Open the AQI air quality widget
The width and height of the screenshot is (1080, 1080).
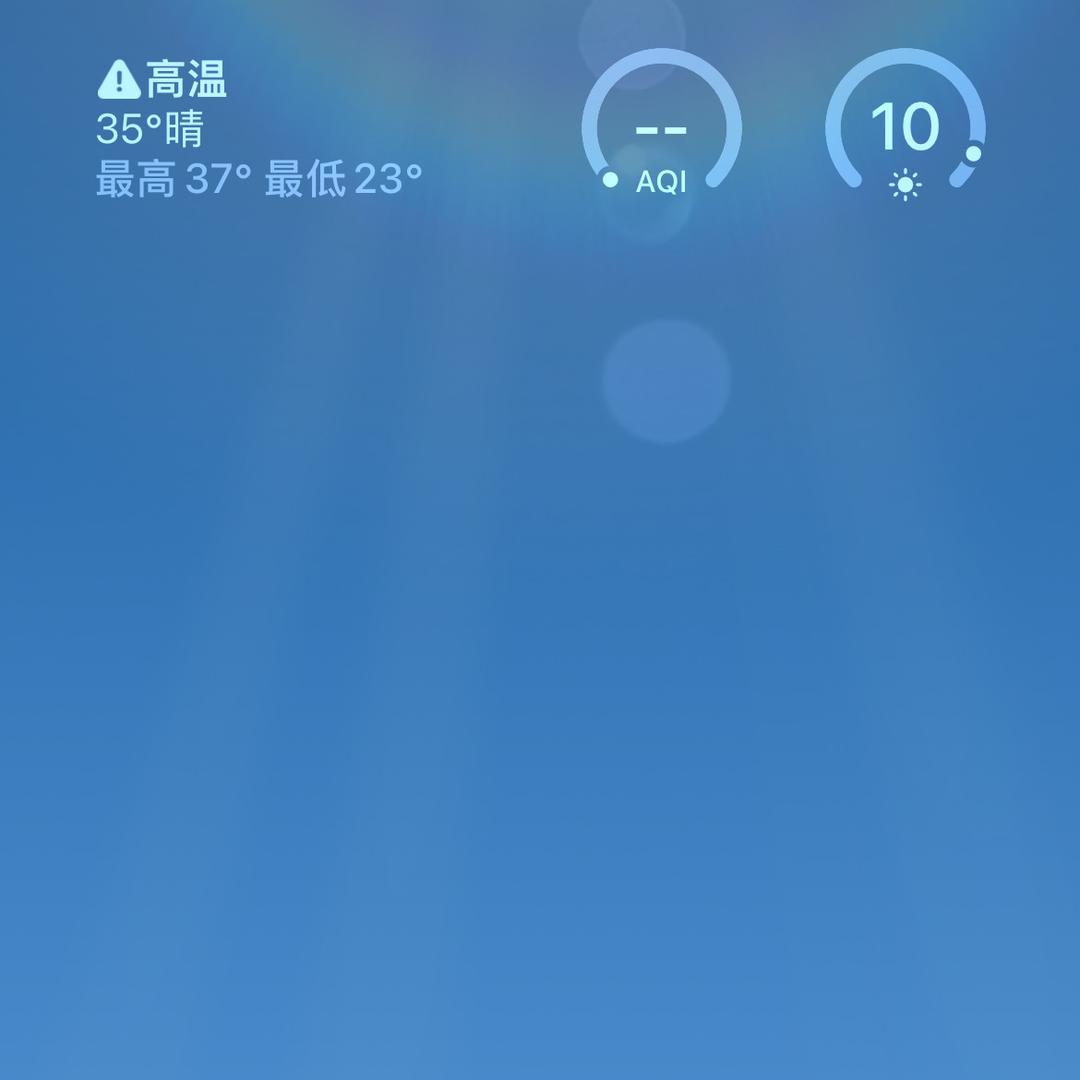[x=661, y=128]
